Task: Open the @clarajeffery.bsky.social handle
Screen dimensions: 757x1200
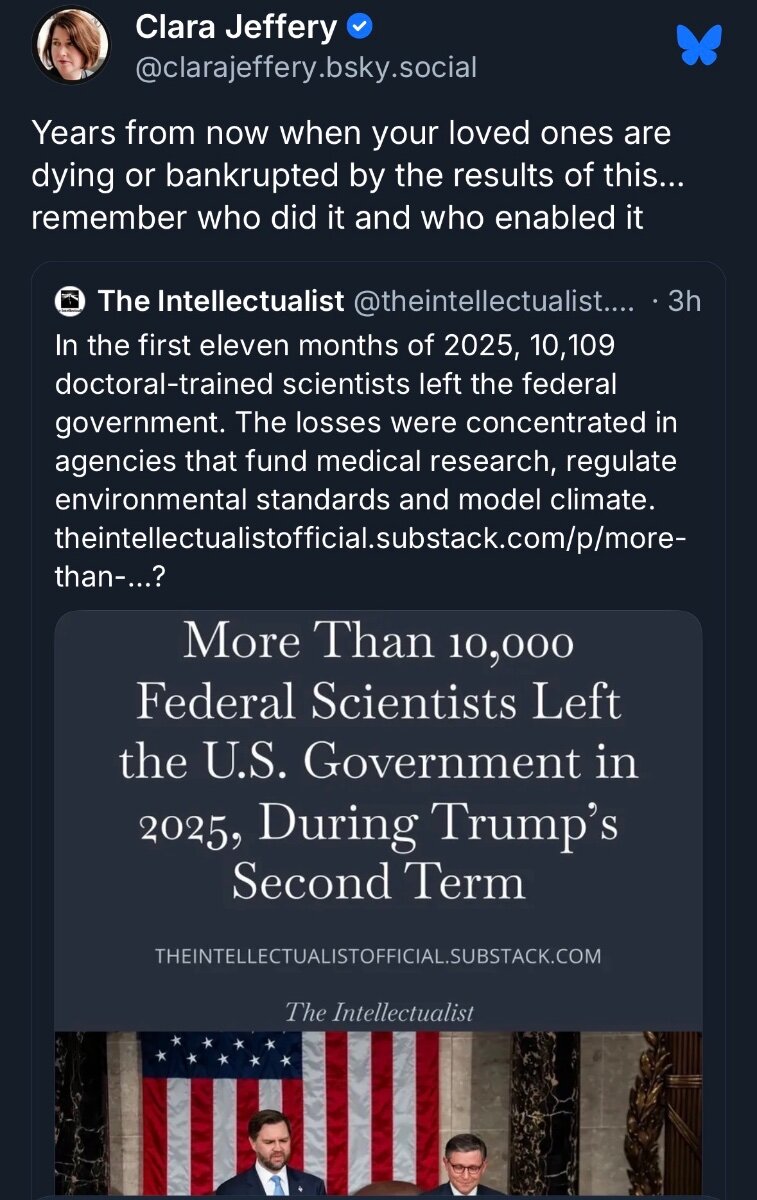Action: pyautogui.click(x=306, y=68)
